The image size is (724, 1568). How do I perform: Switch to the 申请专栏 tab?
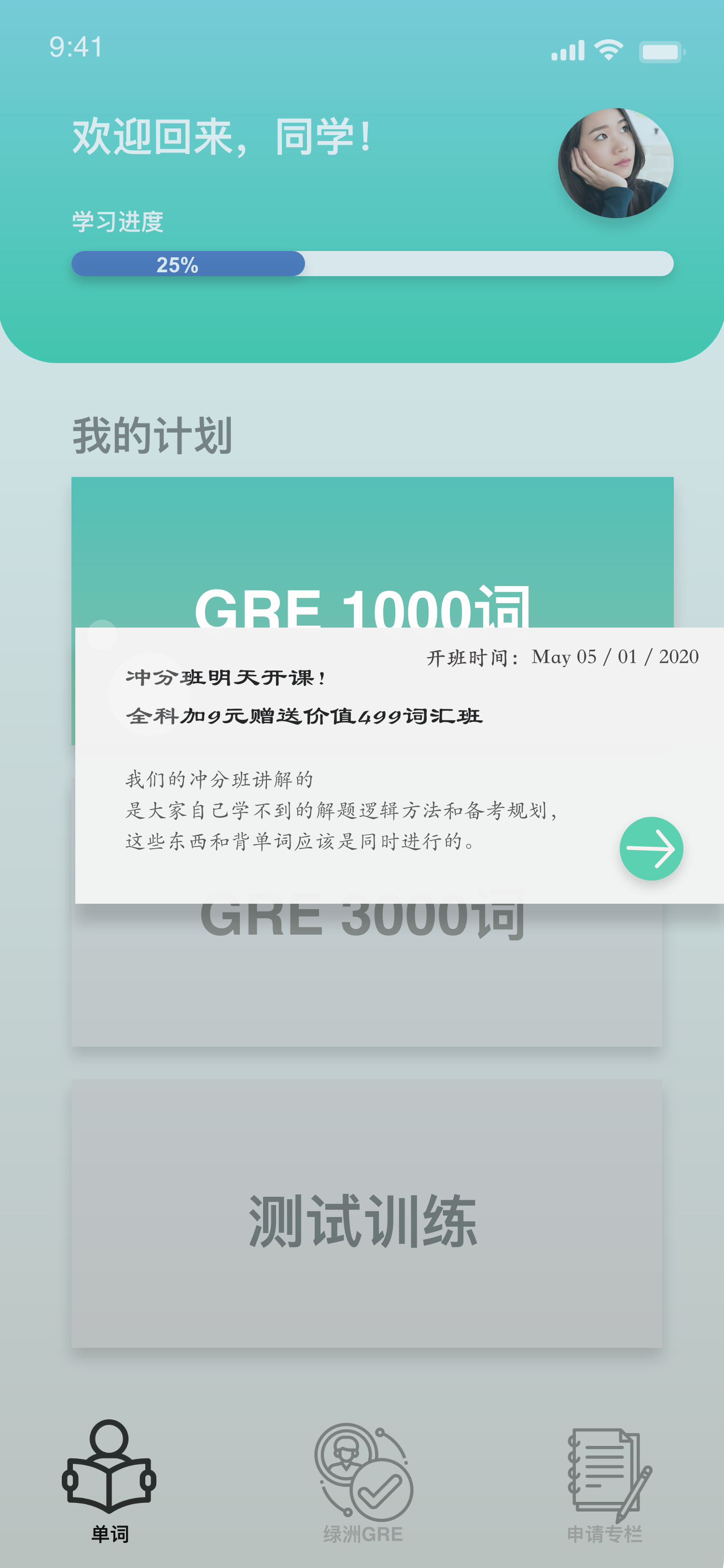[605, 1482]
